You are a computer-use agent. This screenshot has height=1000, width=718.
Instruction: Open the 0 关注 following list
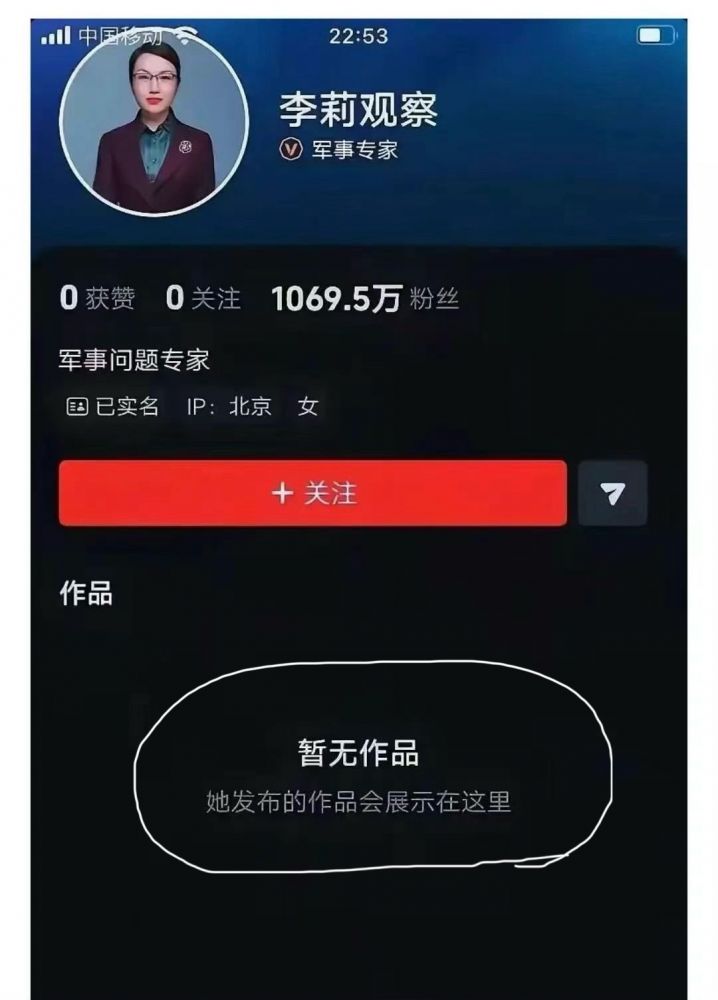pyautogui.click(x=202, y=298)
